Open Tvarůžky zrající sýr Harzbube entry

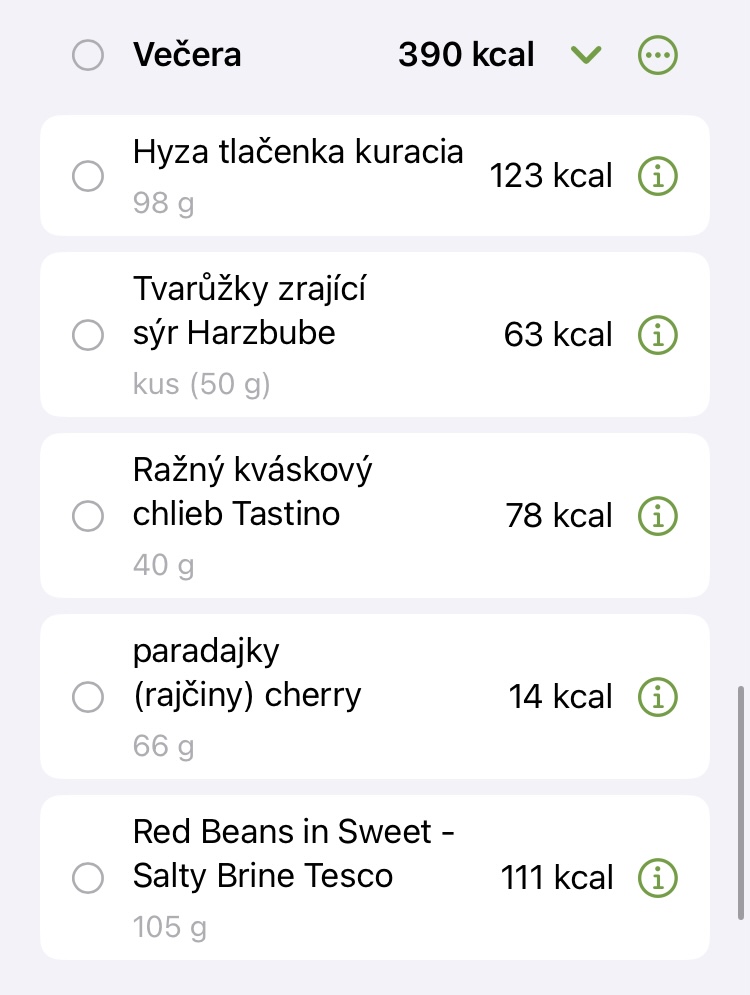point(250,311)
